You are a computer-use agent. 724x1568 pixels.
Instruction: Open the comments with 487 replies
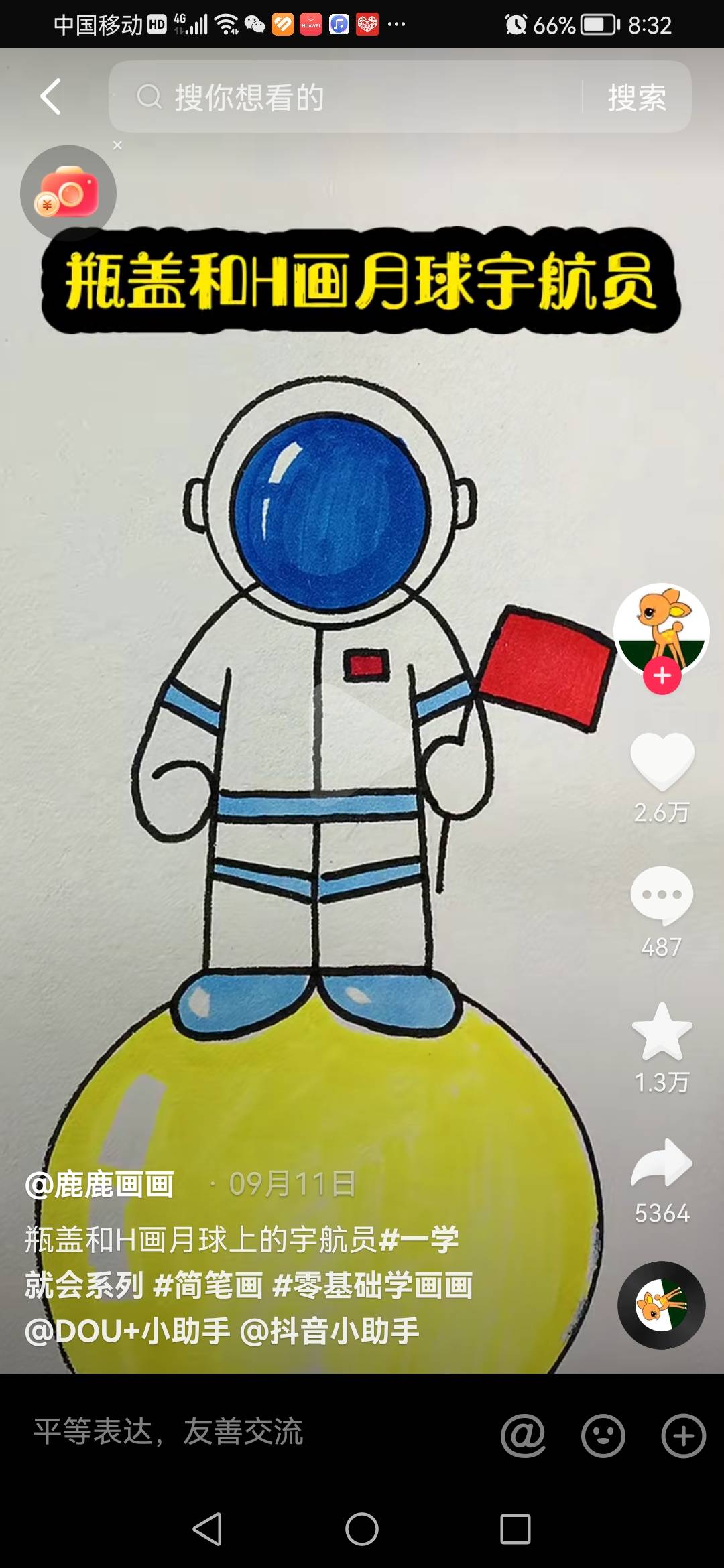coord(662,896)
